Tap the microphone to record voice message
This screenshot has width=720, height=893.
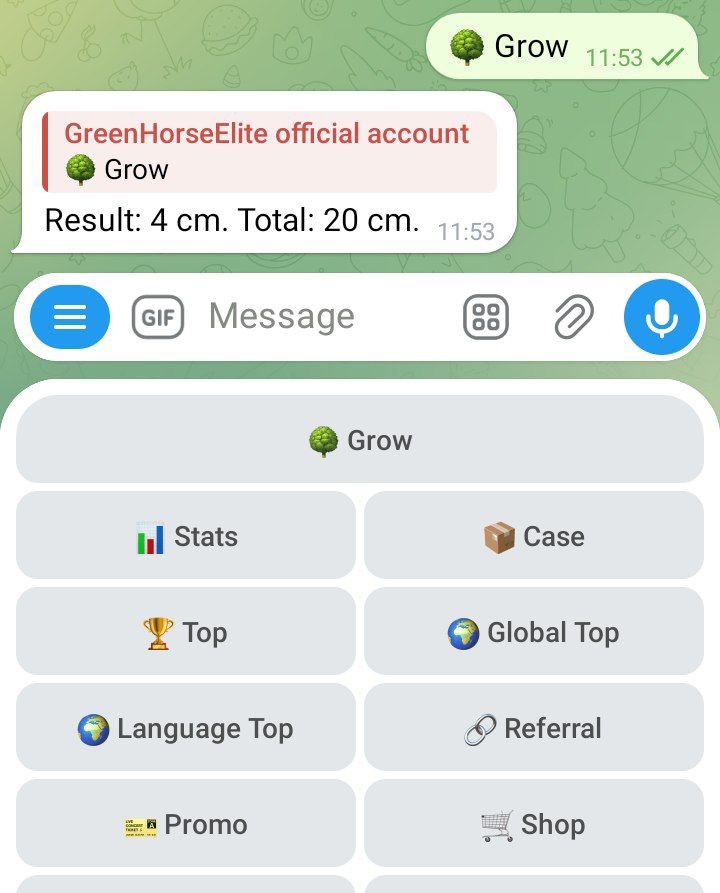point(660,316)
